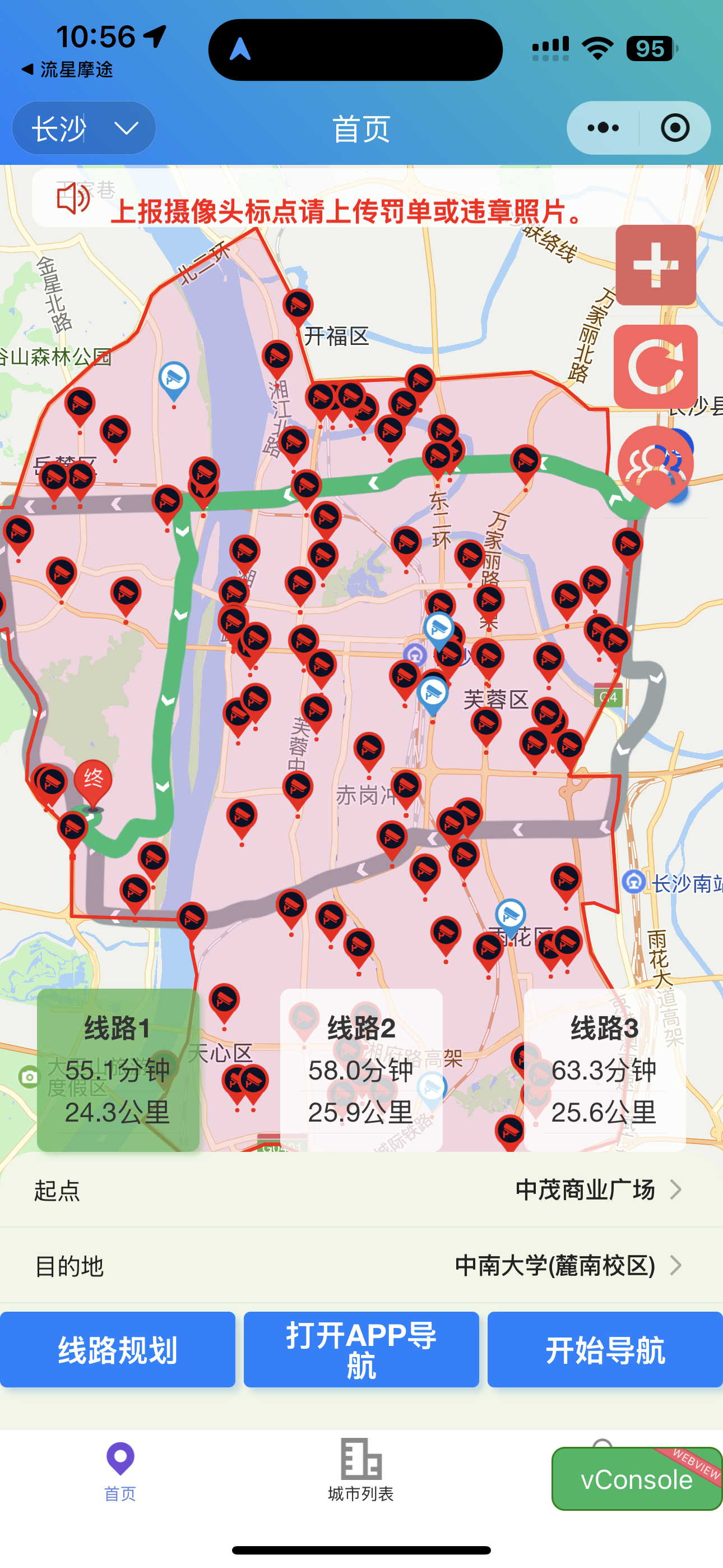
Task: Tap the speaker icon on the announcement
Action: click(73, 198)
